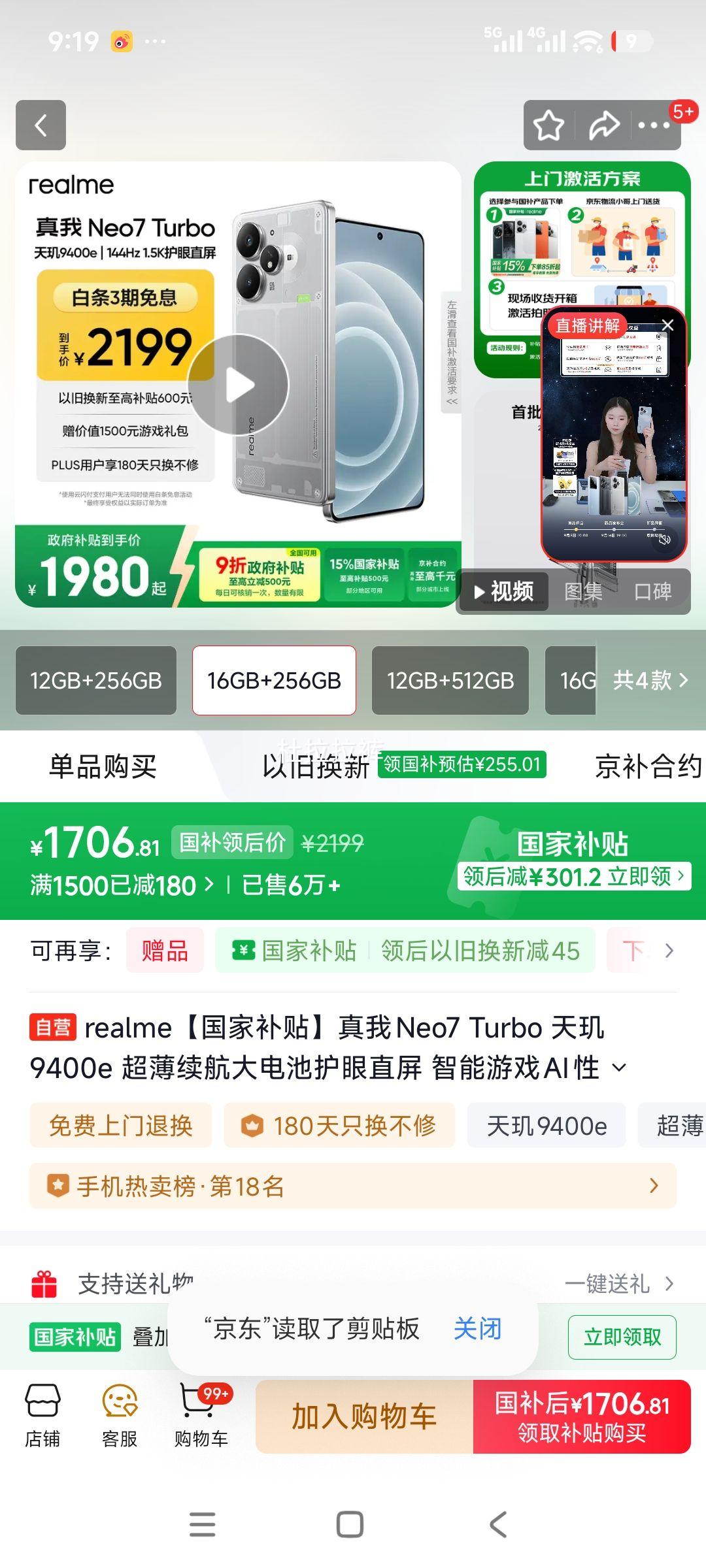Dismiss the clipboard toast via 关闭

click(477, 1330)
